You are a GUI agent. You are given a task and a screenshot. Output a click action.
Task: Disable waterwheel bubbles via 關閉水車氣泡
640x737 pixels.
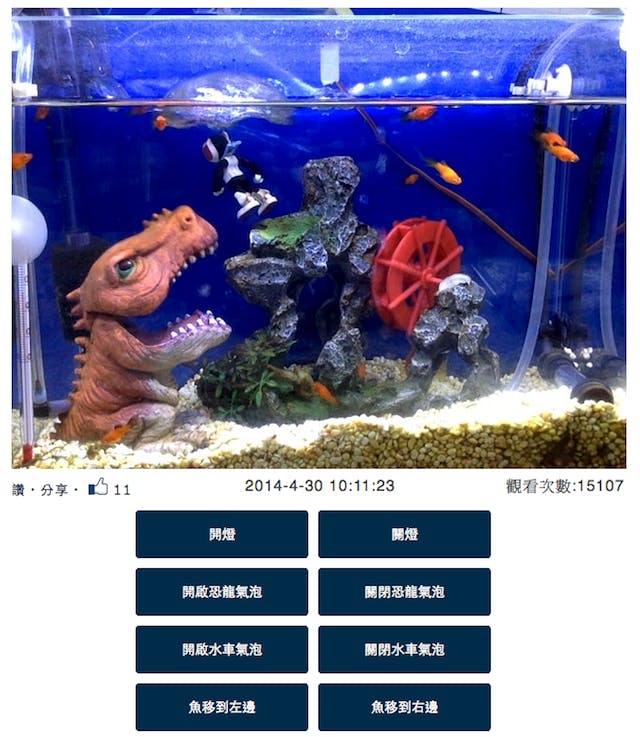click(x=404, y=649)
